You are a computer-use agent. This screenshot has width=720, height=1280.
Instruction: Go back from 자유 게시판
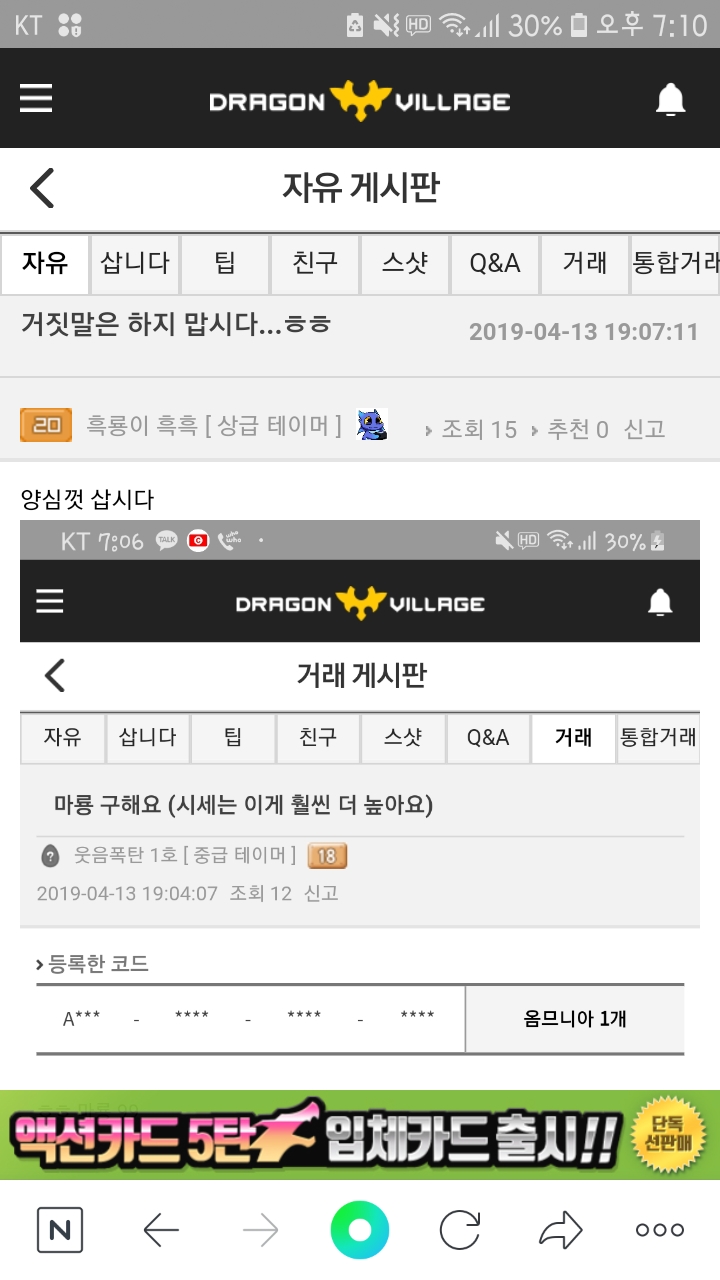point(41,188)
